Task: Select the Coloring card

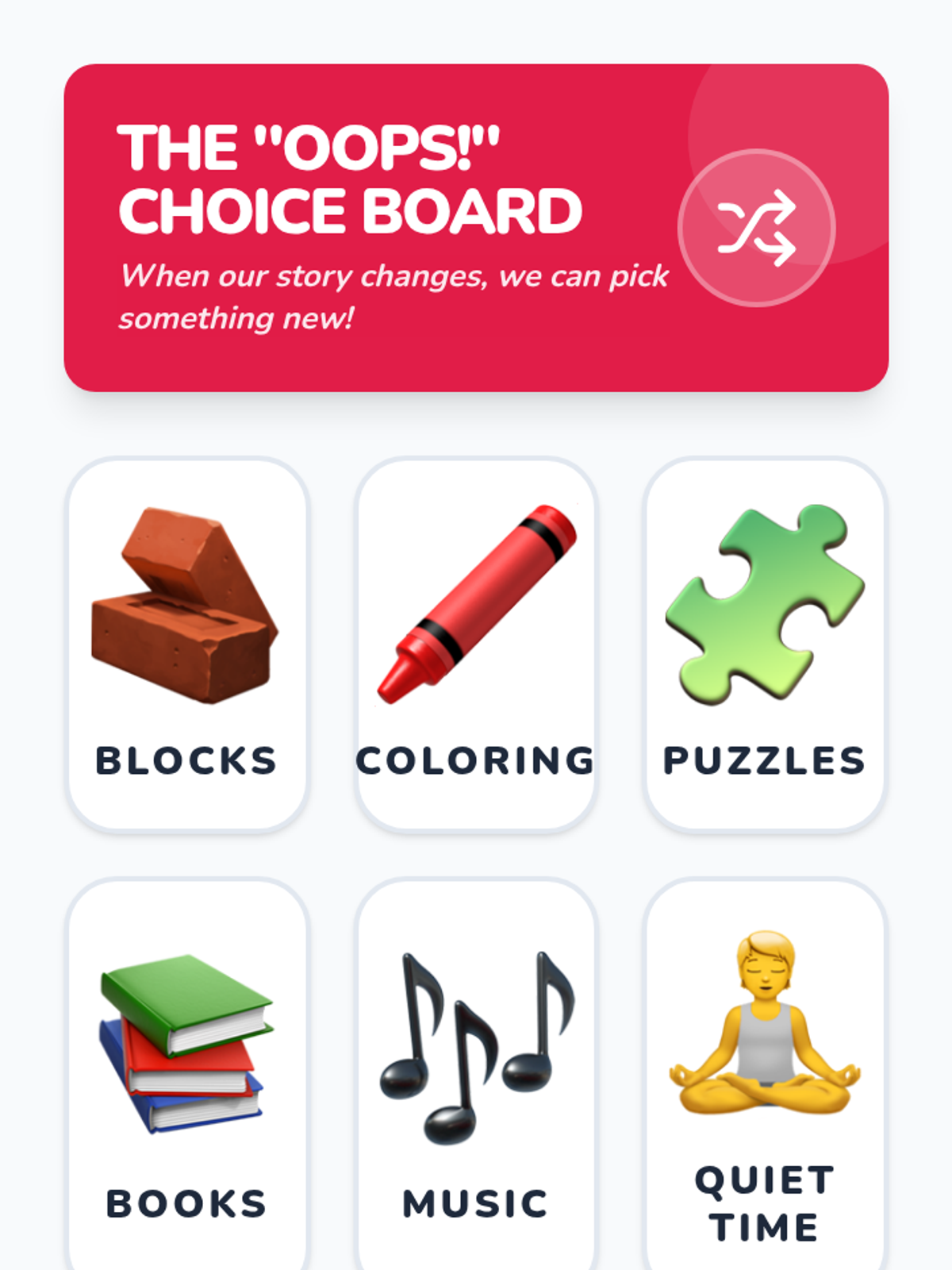Action: [x=476, y=645]
